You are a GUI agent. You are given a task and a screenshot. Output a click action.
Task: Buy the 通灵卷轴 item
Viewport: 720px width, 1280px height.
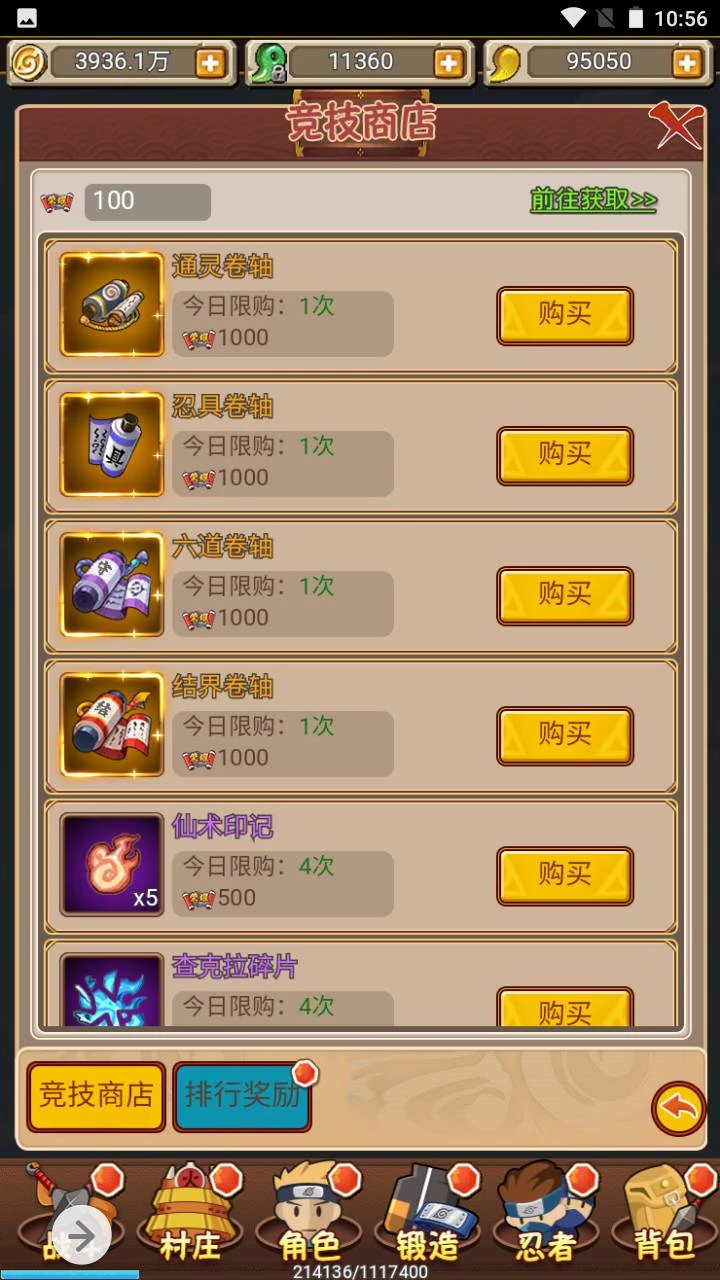pyautogui.click(x=565, y=315)
